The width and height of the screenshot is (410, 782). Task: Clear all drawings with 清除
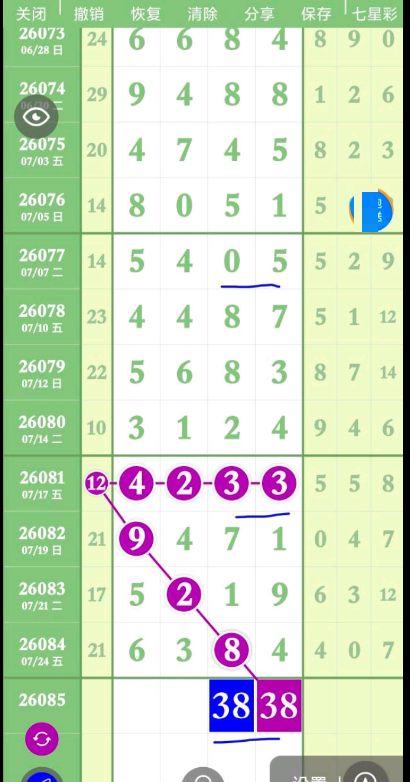coord(203,14)
